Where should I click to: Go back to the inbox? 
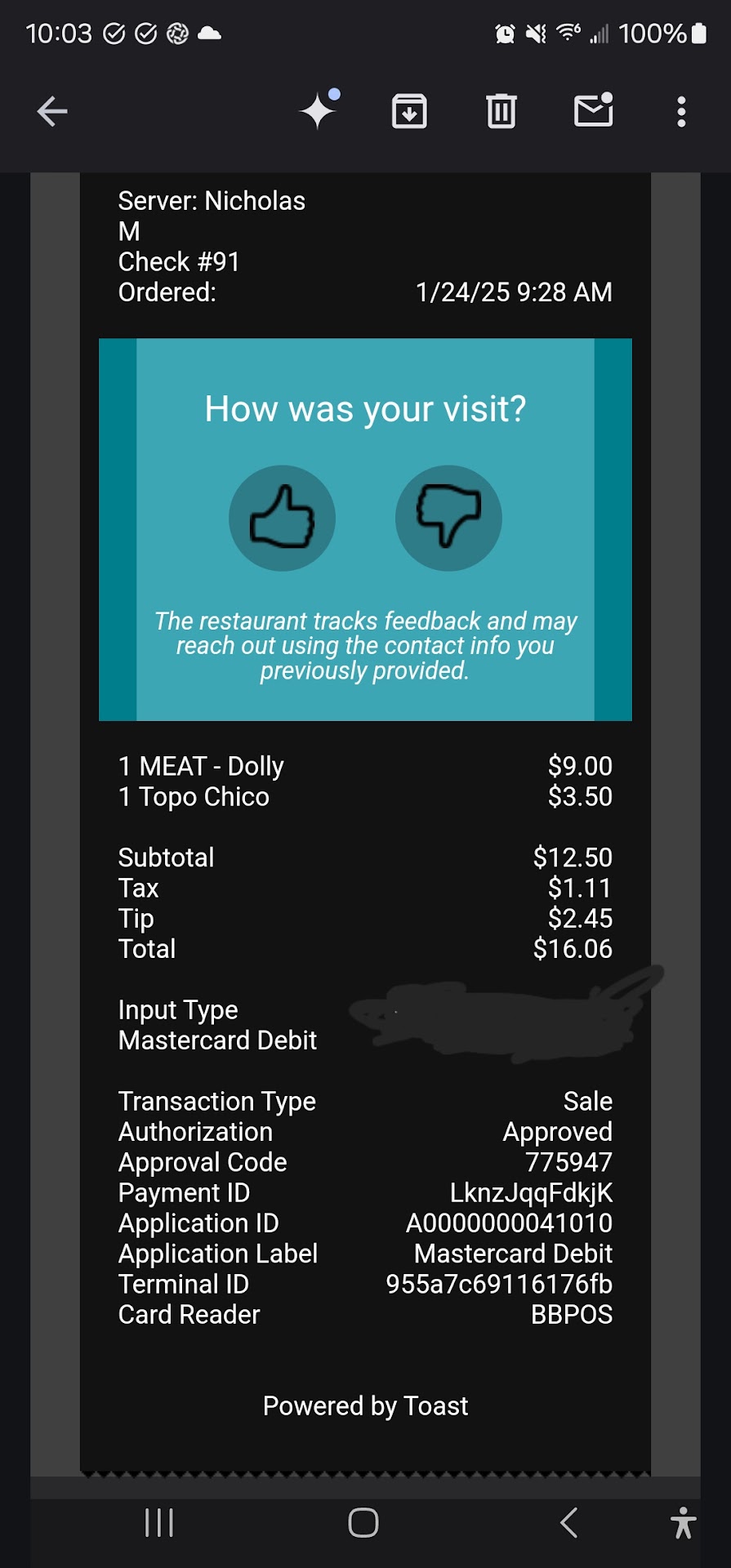52,112
